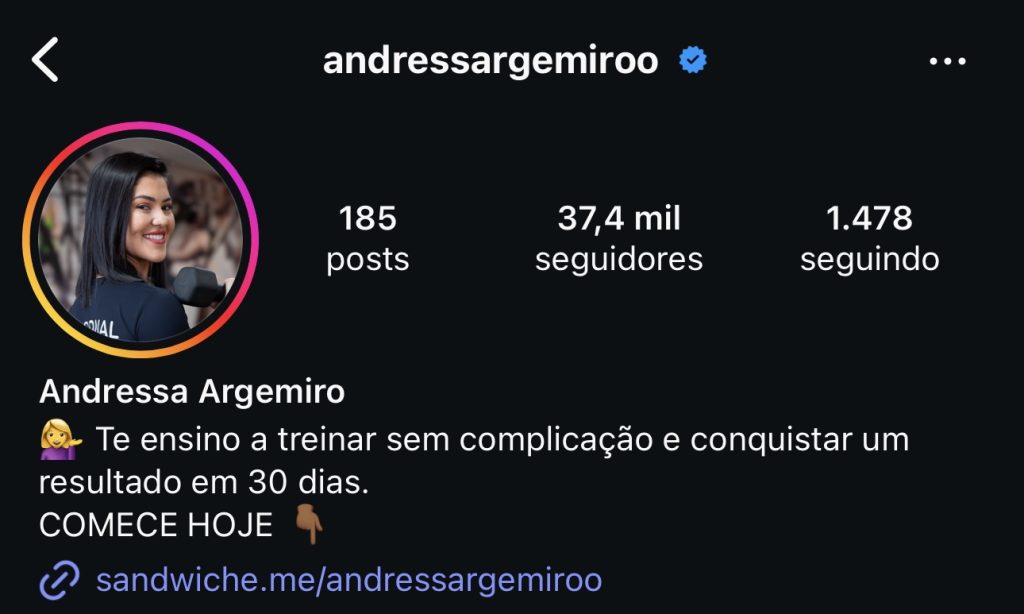Image resolution: width=1024 pixels, height=614 pixels.
Task: Open the 1.478 seguindo list
Action: pos(869,238)
